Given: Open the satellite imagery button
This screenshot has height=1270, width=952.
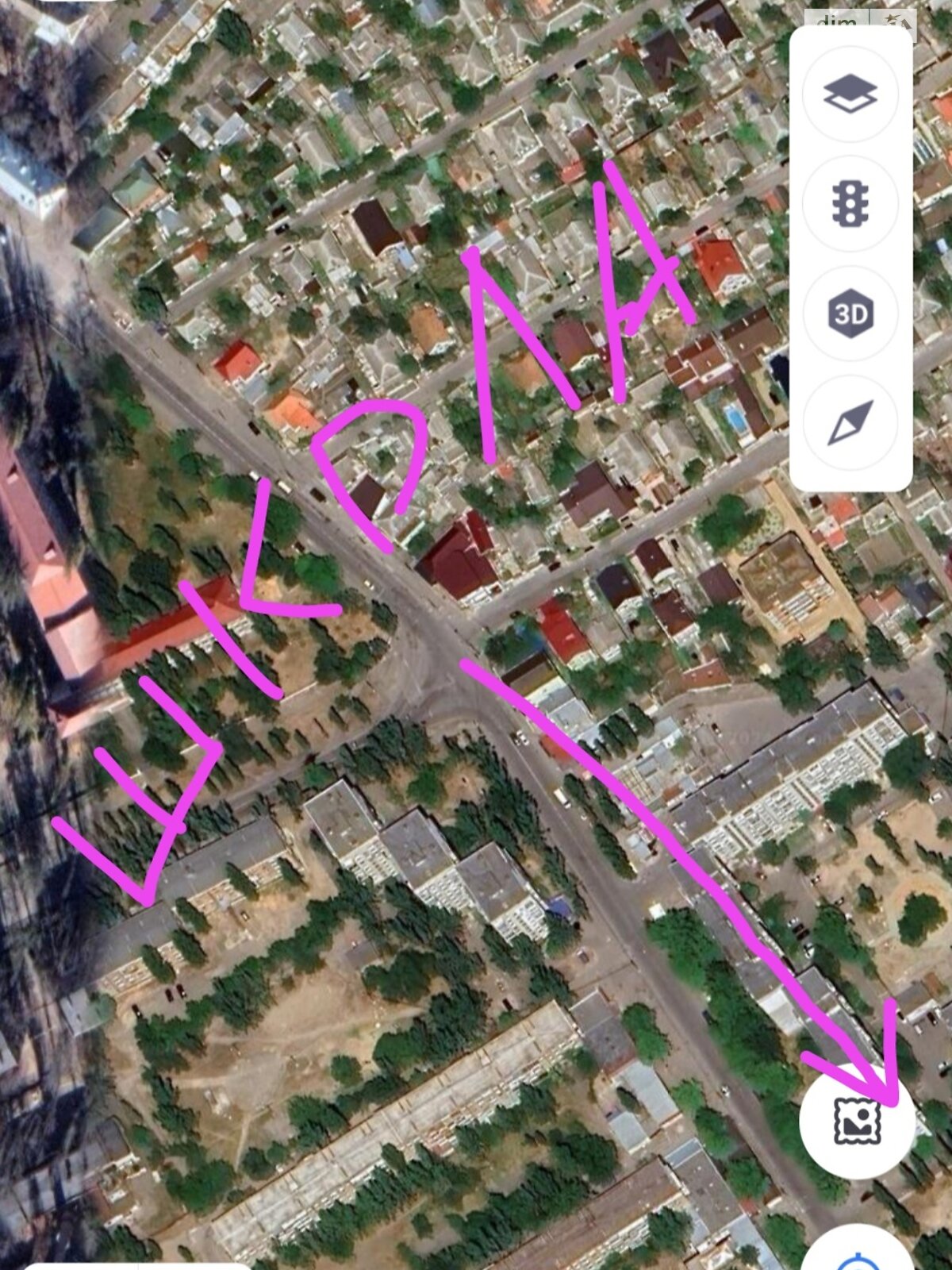Looking at the screenshot, I should [x=857, y=1121].
